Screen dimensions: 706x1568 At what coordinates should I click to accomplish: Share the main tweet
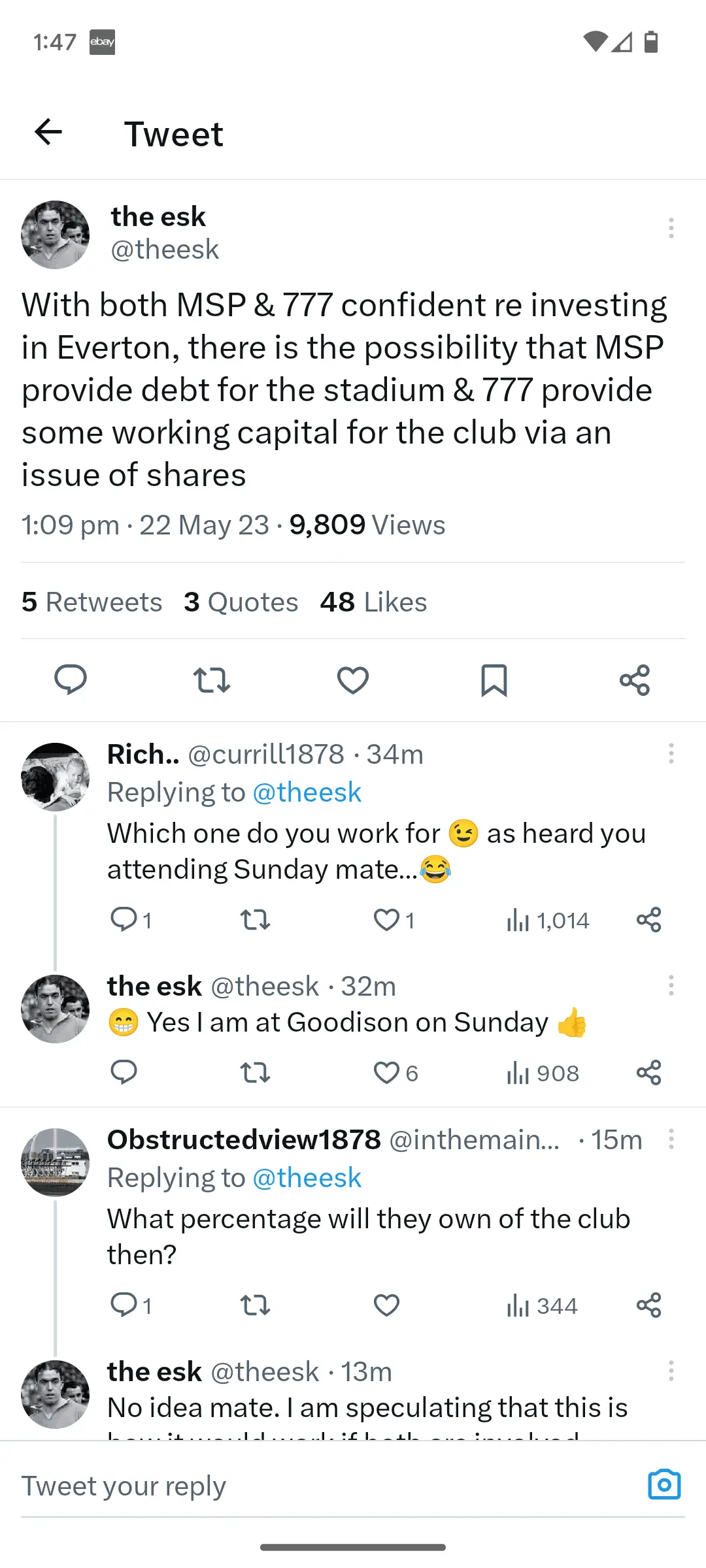pos(635,680)
